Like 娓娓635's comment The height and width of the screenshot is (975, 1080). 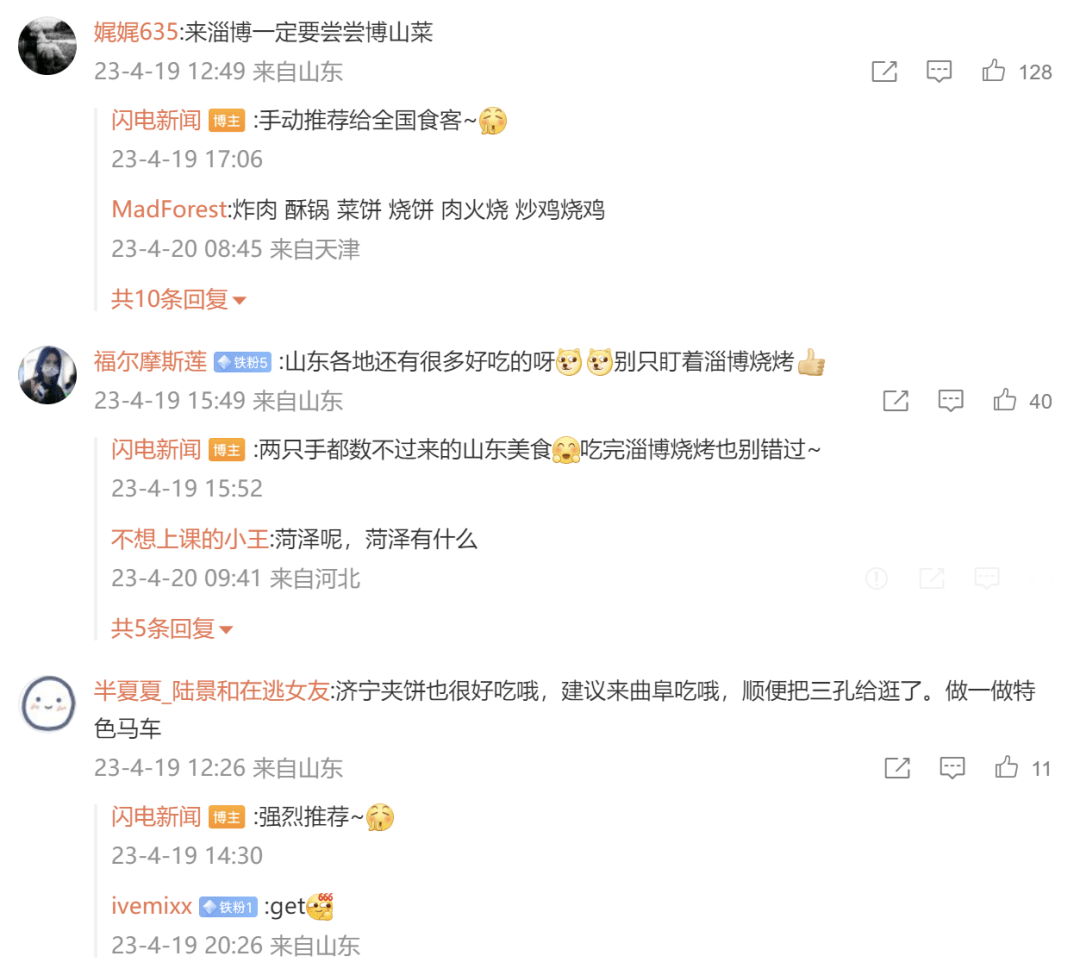994,71
